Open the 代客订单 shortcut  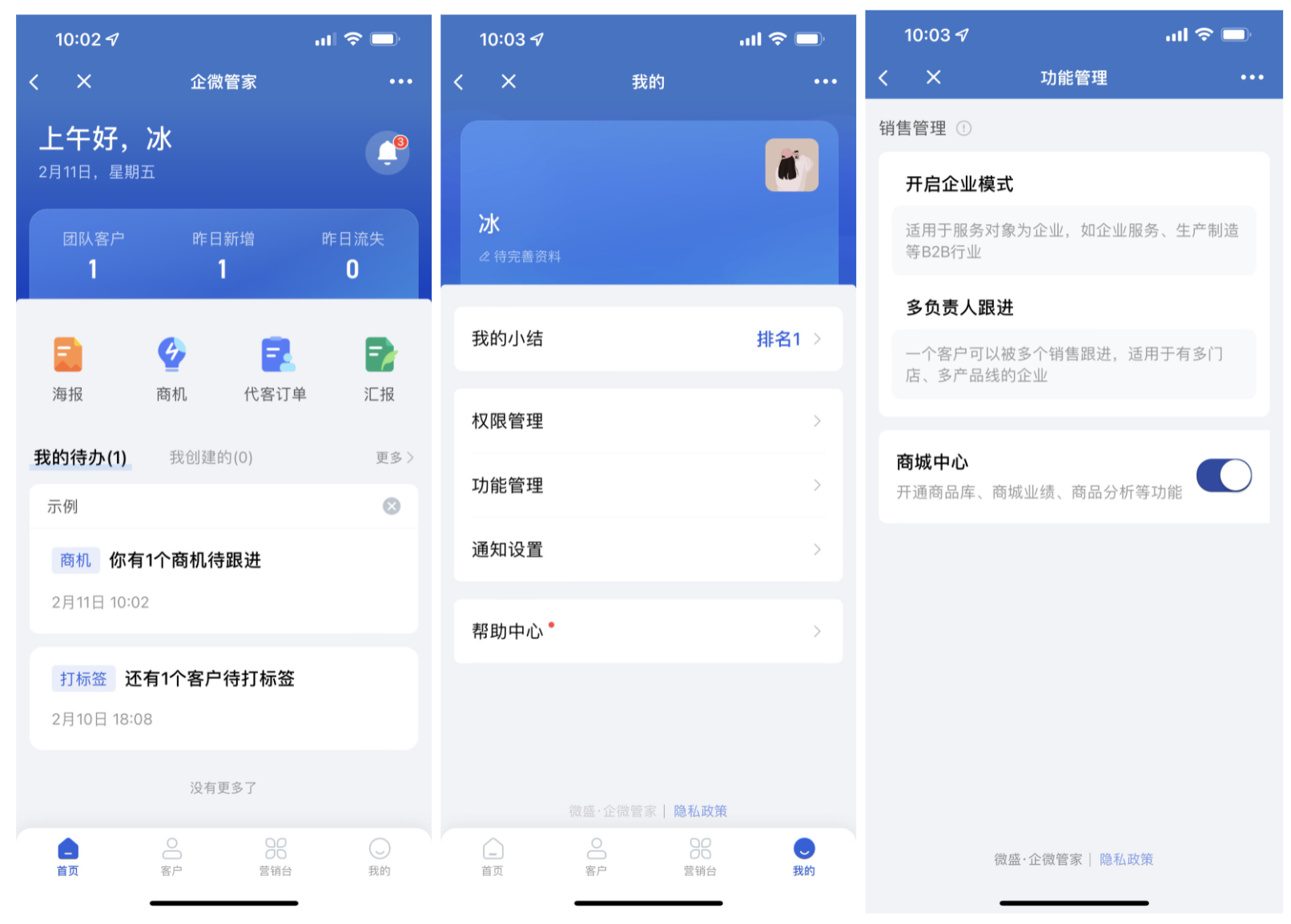click(x=275, y=368)
